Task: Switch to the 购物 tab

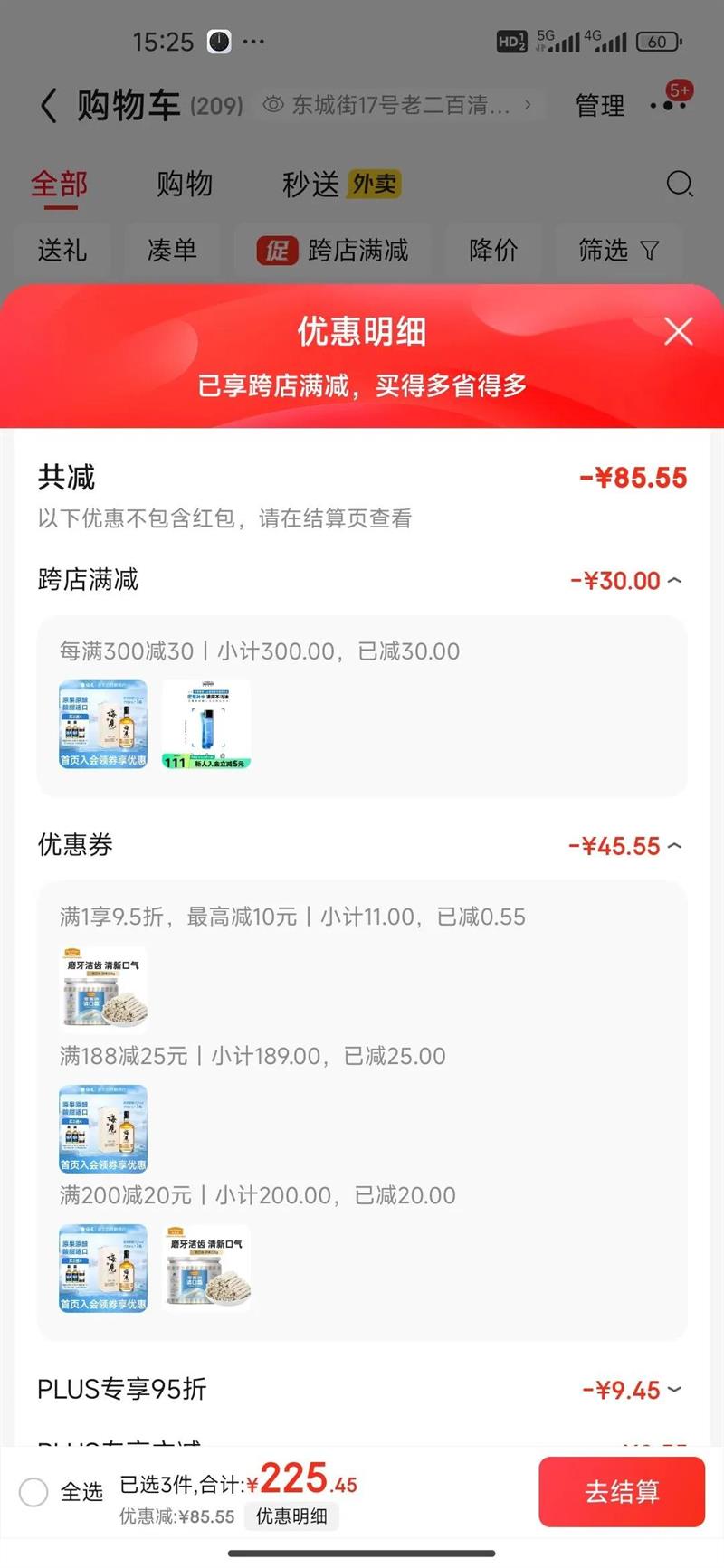Action: coord(186,185)
